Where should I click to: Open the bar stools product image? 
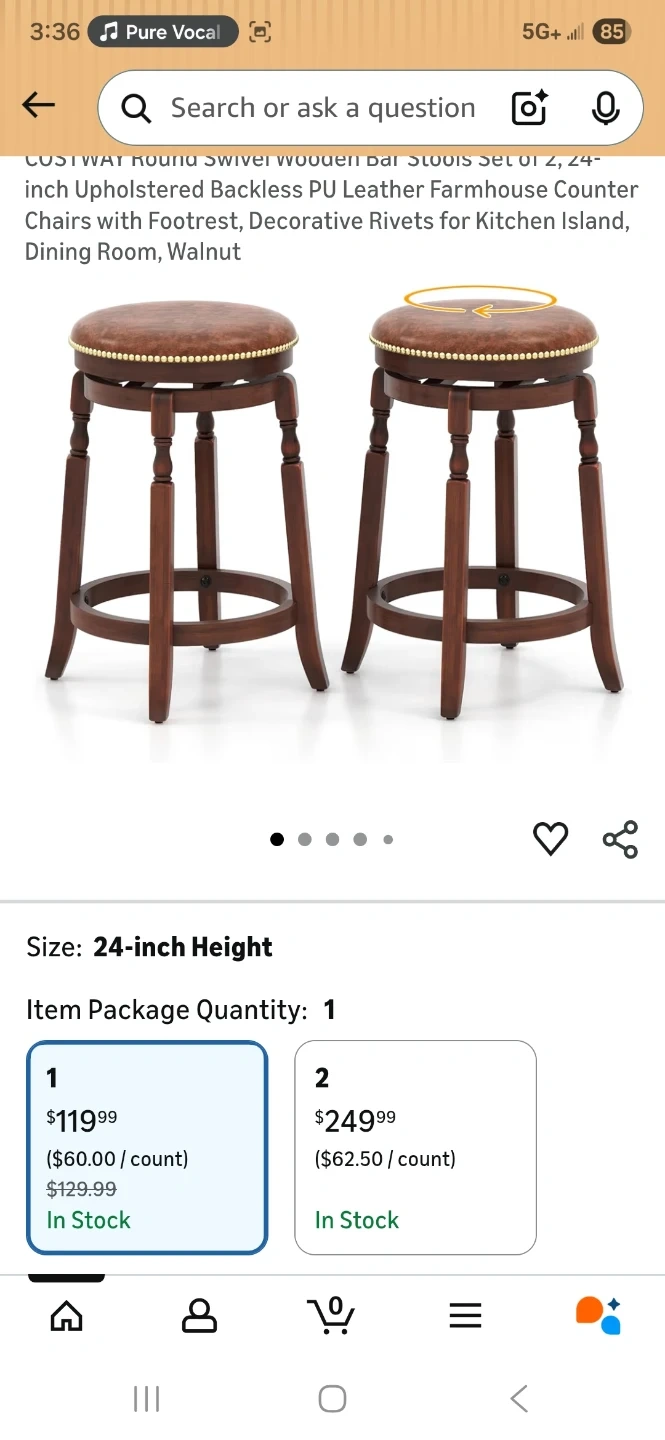click(333, 510)
